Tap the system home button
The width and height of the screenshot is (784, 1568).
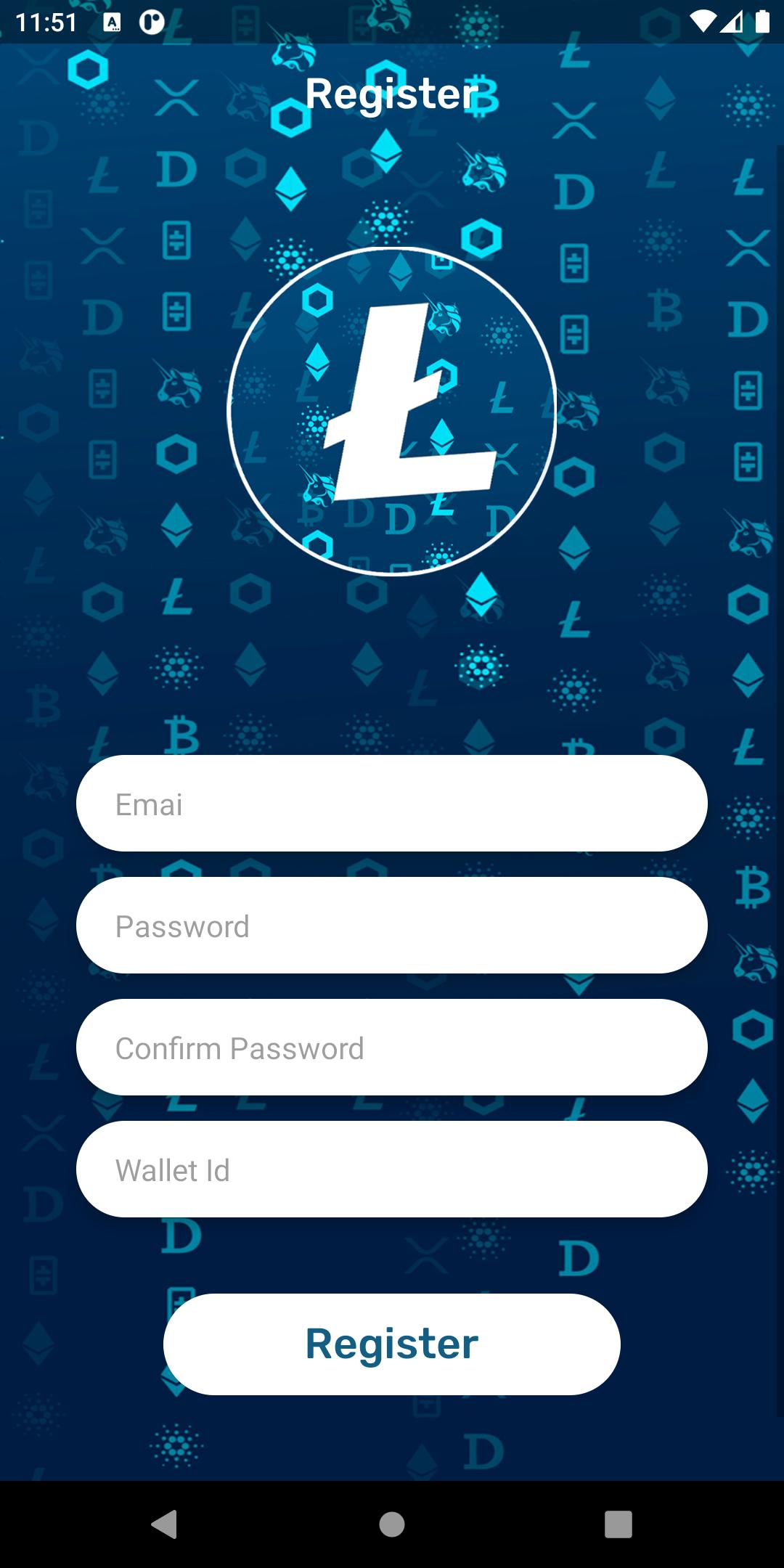392,1524
